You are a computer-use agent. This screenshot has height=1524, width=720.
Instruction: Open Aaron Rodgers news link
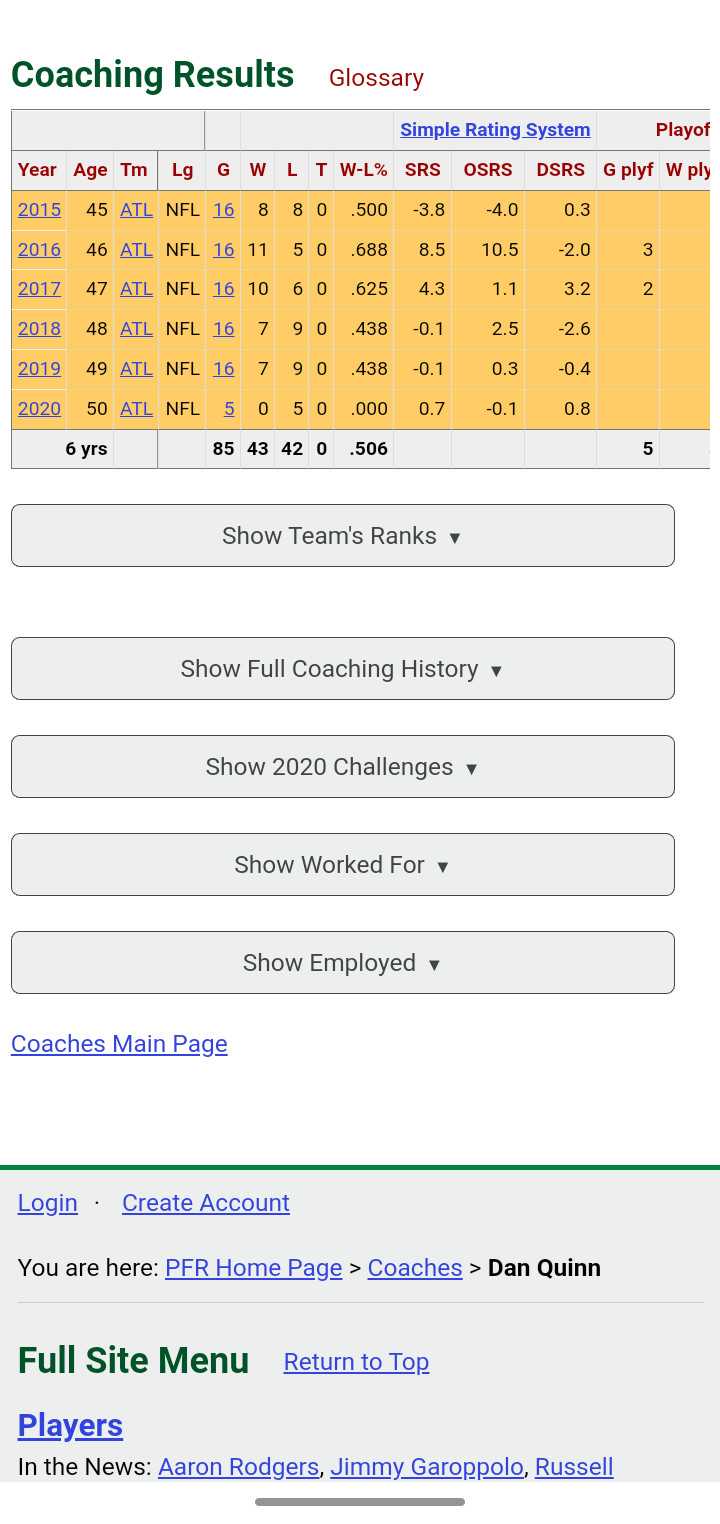click(x=239, y=1467)
